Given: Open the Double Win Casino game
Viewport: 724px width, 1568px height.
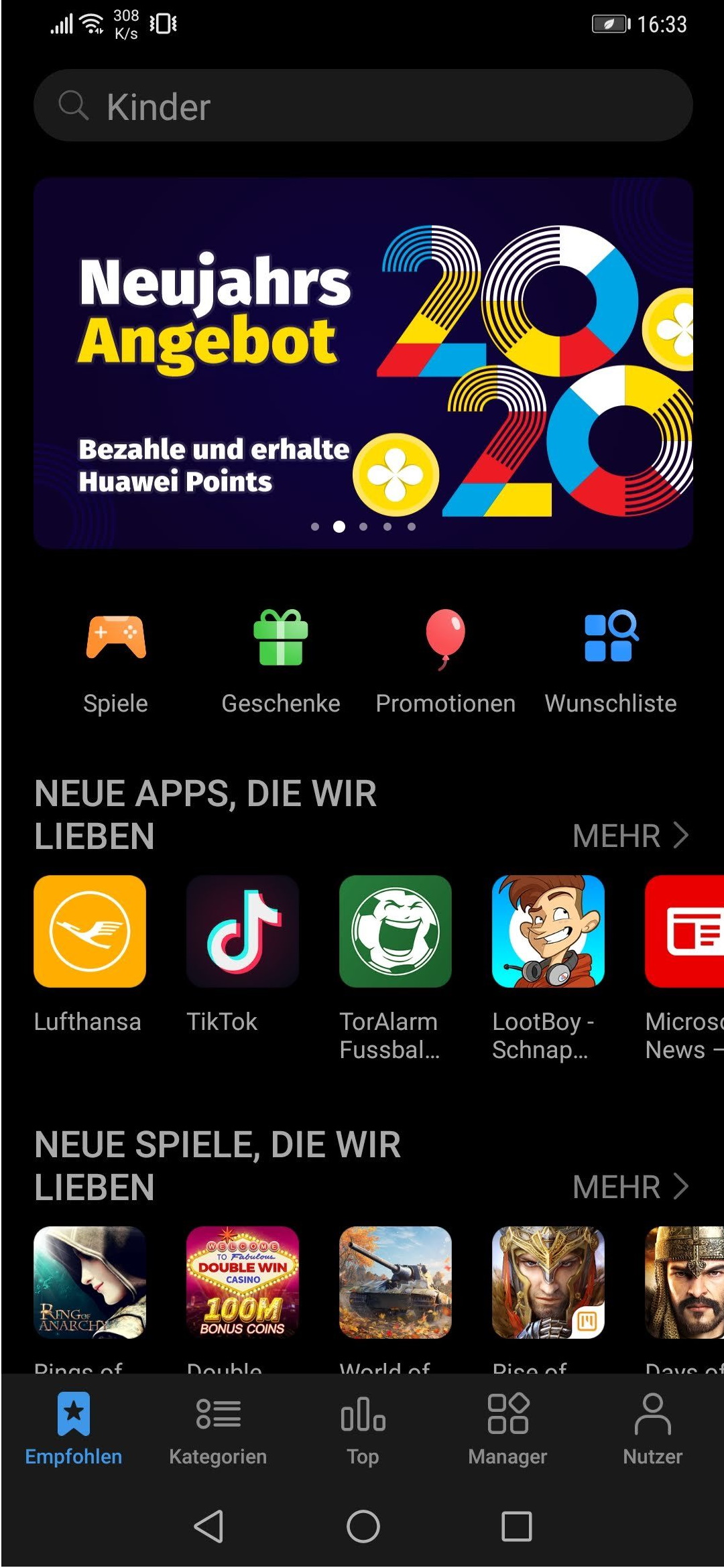Looking at the screenshot, I should (242, 1282).
